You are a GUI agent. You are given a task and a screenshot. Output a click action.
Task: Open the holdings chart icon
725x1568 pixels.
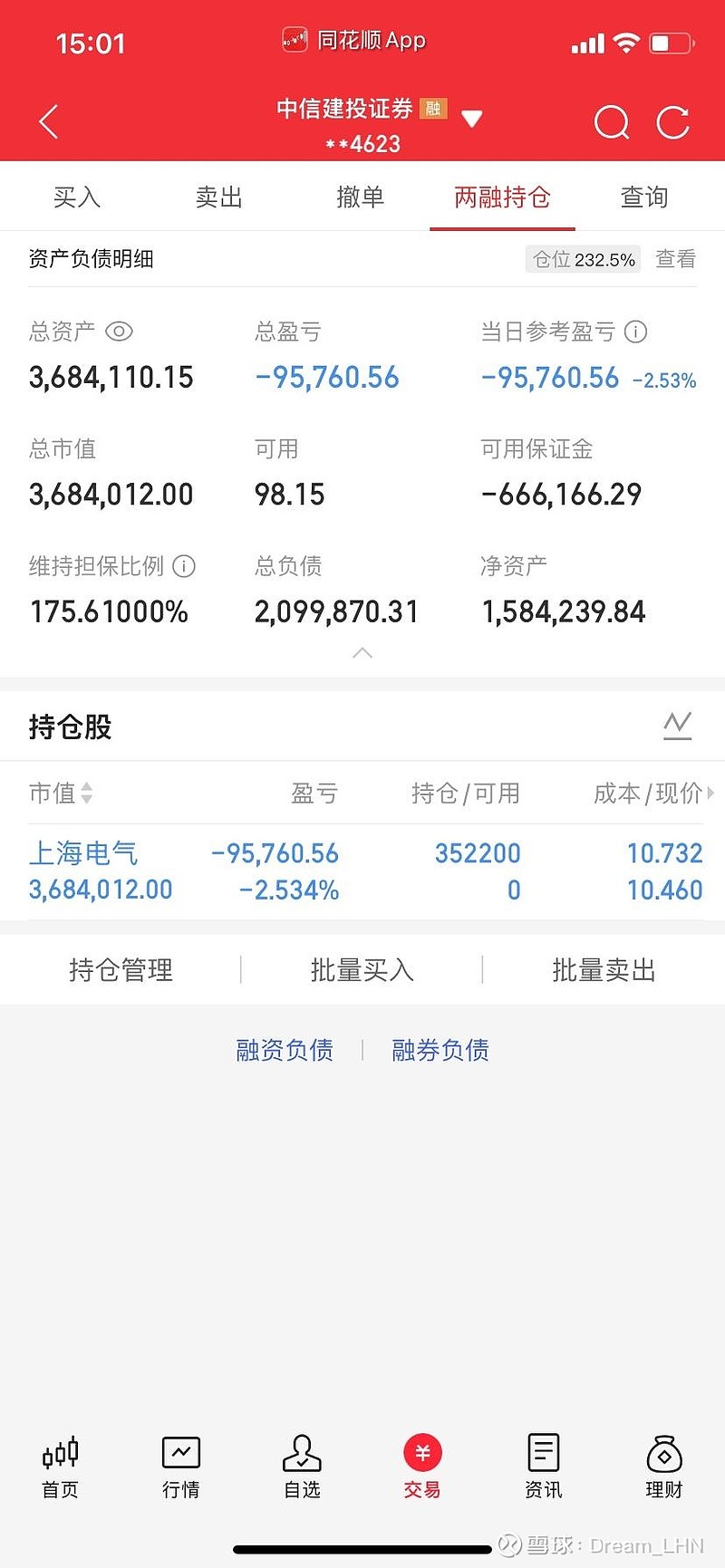677,726
